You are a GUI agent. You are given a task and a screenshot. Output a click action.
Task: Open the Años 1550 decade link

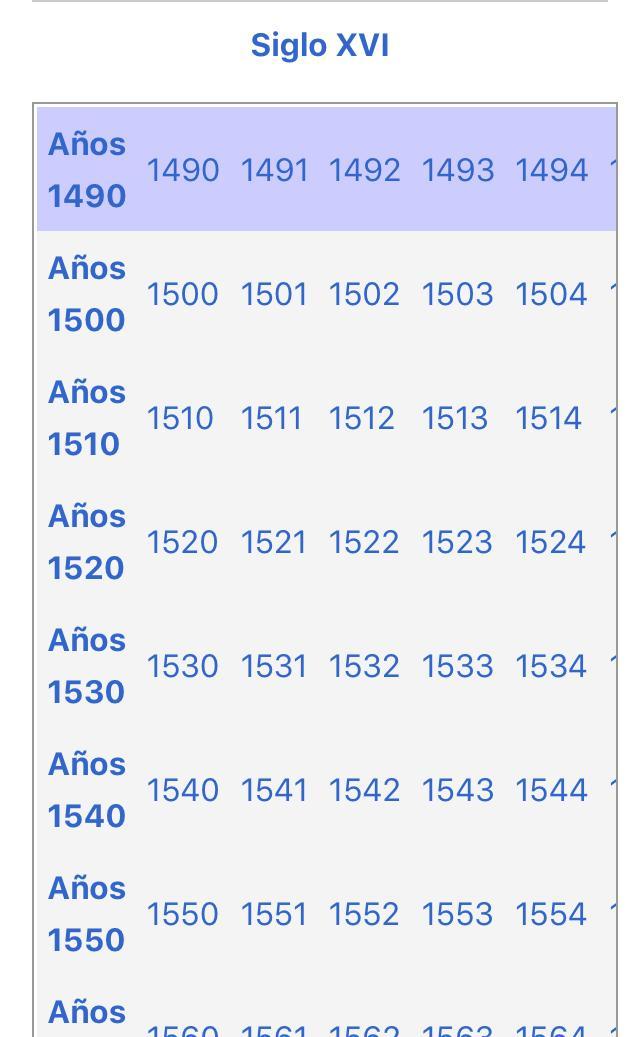(x=87, y=914)
